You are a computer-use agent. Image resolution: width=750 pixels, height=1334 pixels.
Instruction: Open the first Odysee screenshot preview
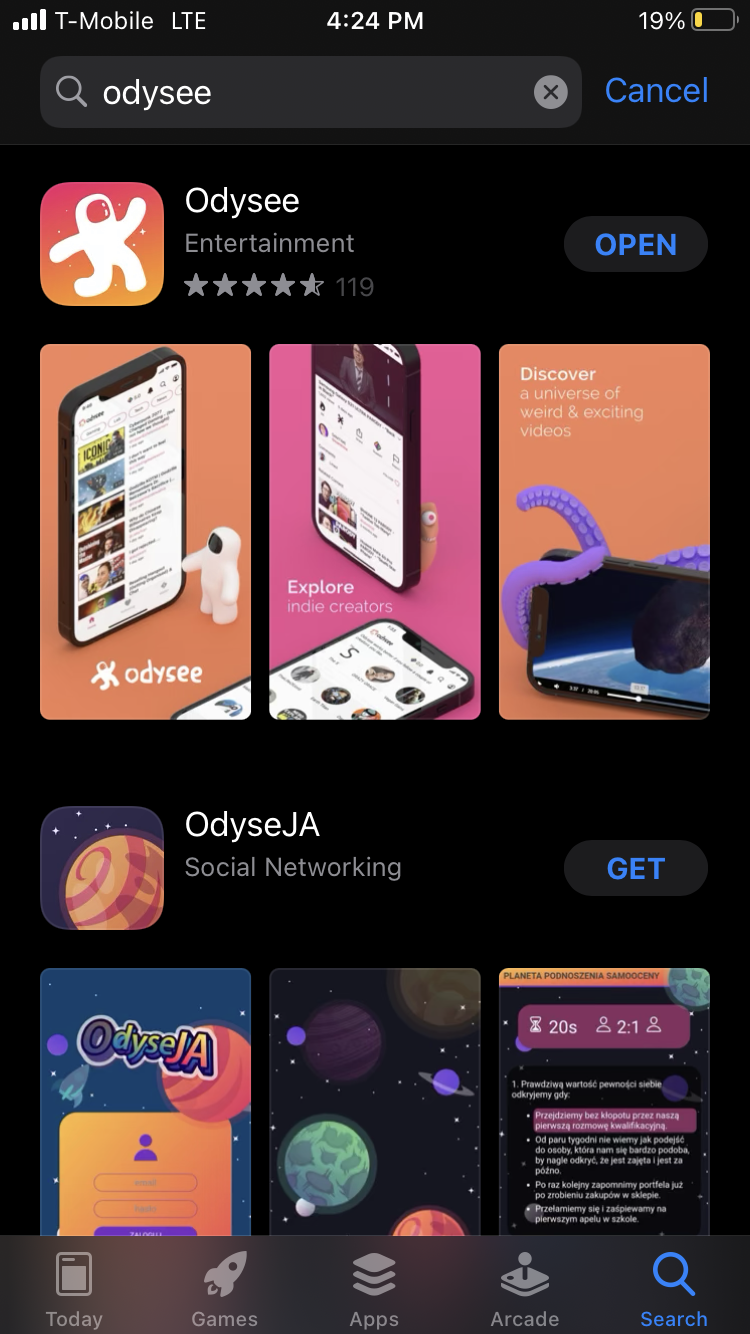coord(145,531)
